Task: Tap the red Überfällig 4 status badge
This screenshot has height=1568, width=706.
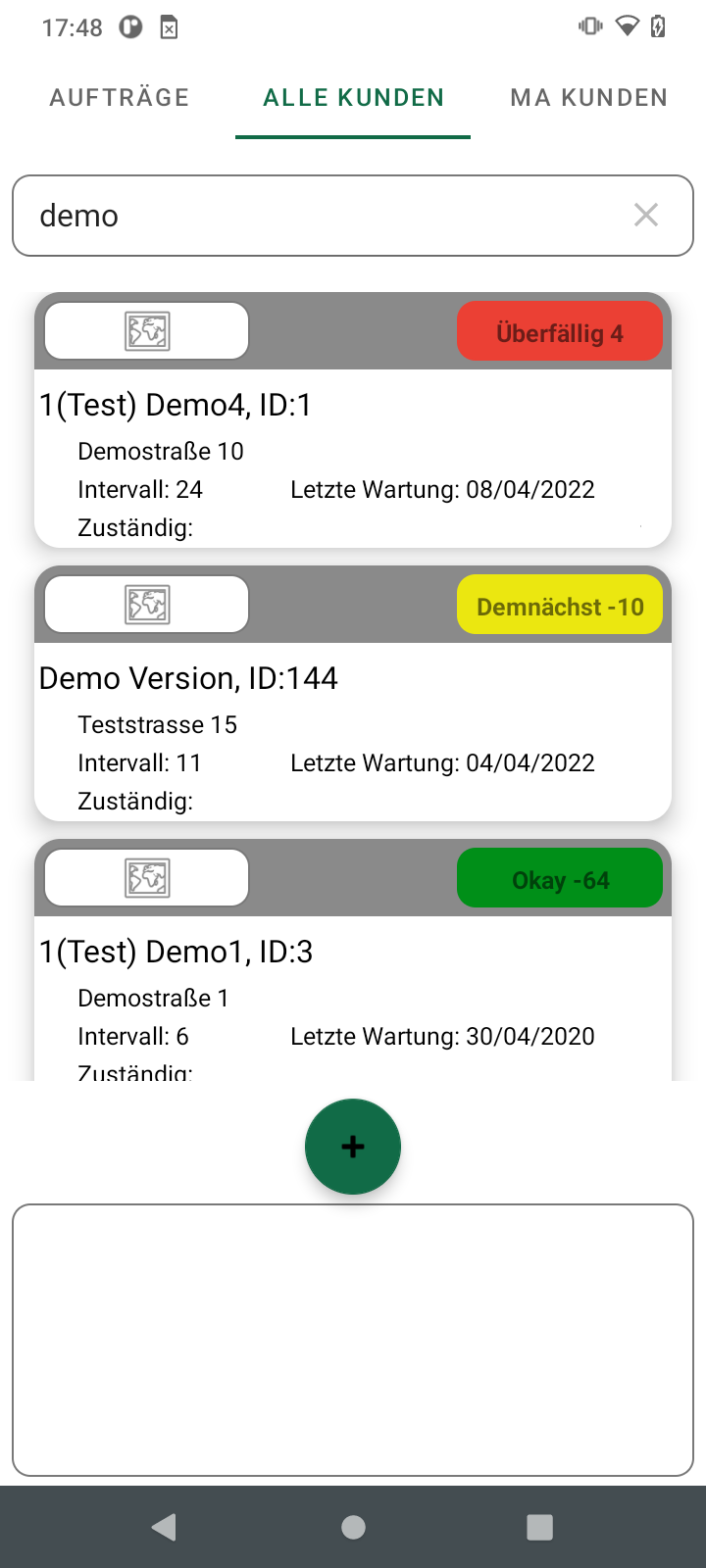Action: coord(560,330)
